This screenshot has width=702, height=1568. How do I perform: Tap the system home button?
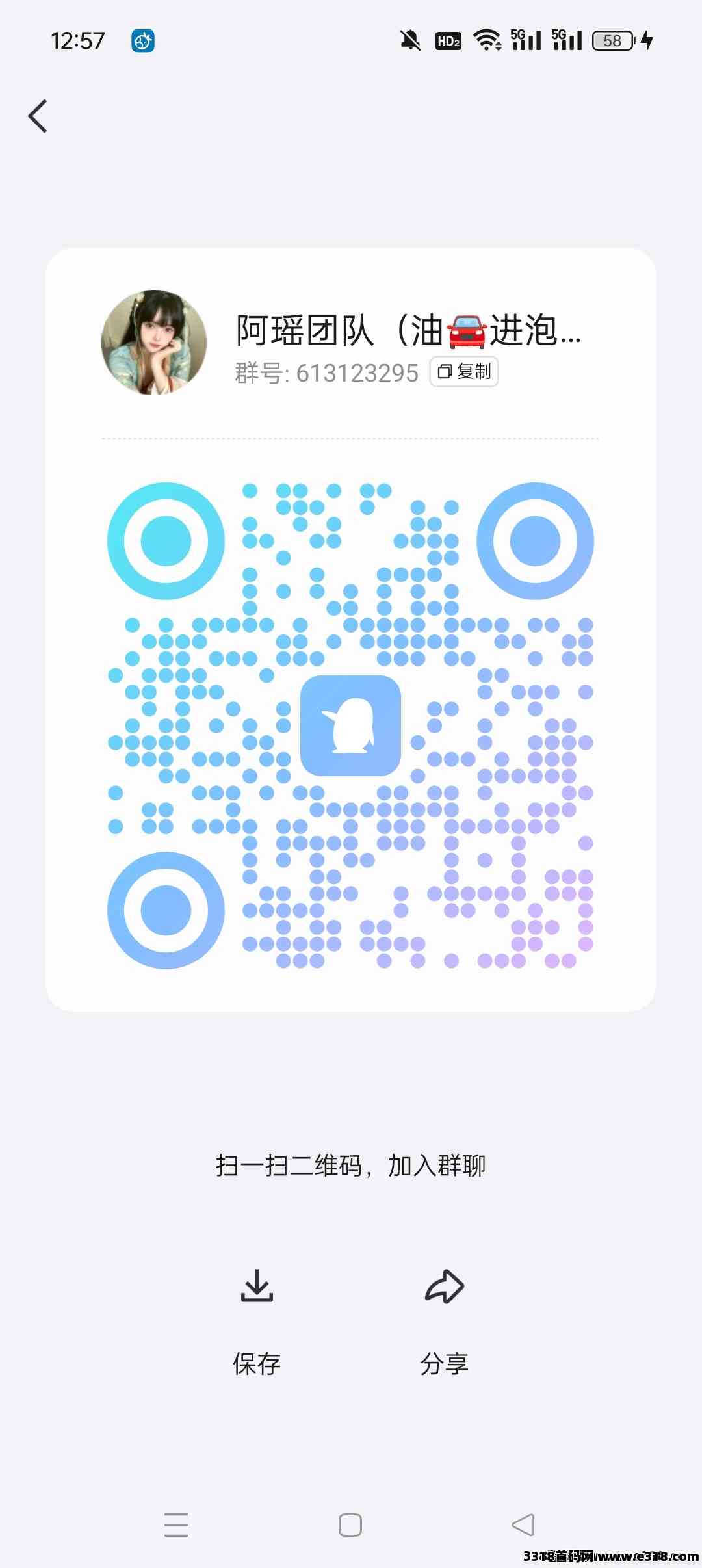point(350,1525)
